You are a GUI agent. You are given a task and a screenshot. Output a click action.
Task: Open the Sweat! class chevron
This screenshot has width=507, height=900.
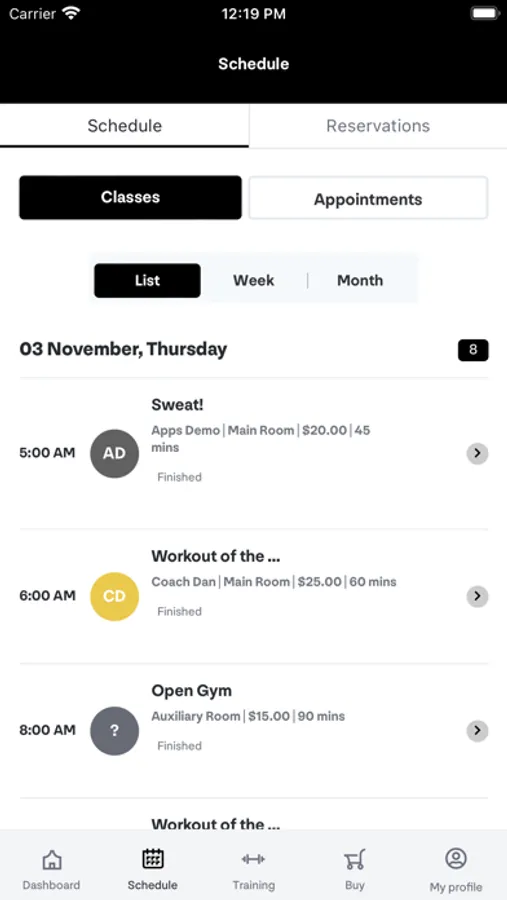477,453
